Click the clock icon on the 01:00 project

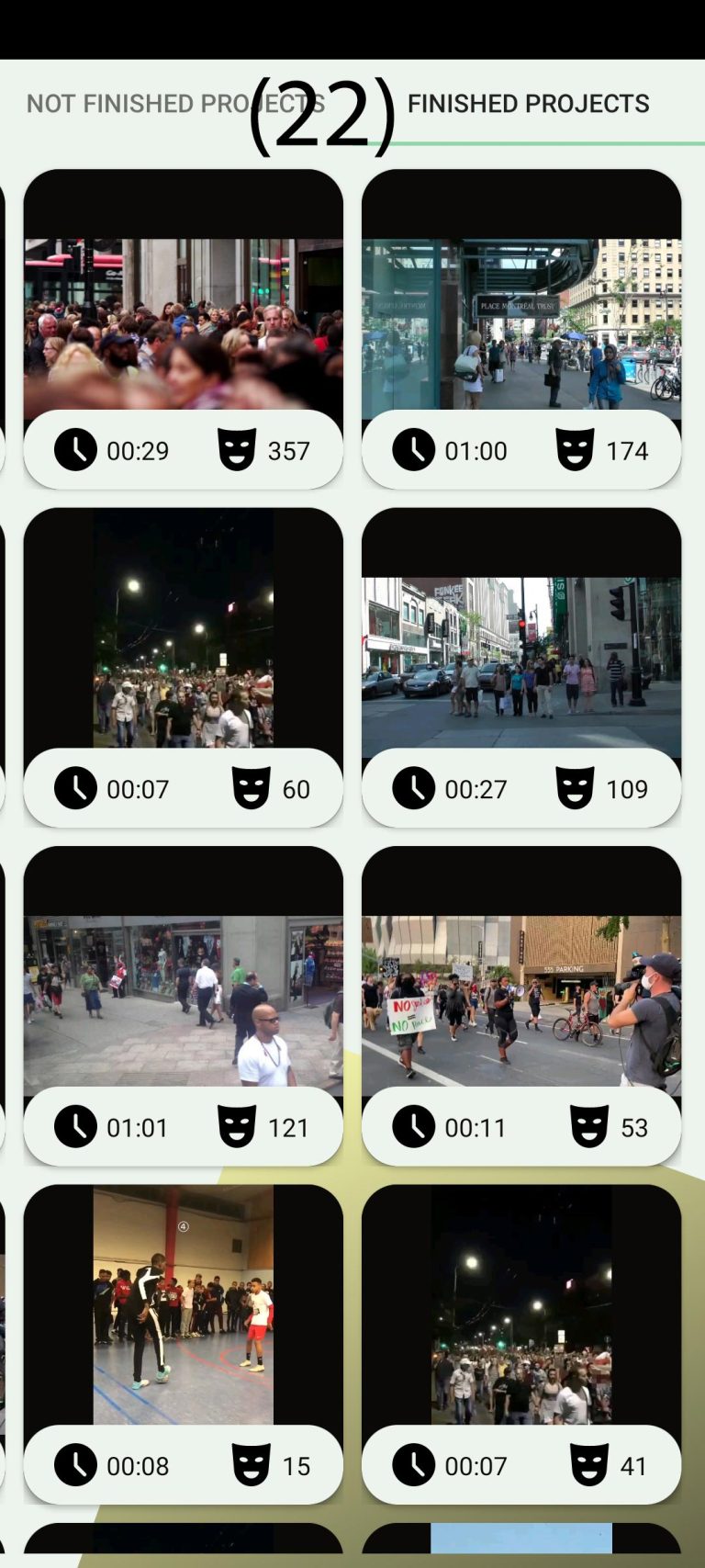pos(415,450)
